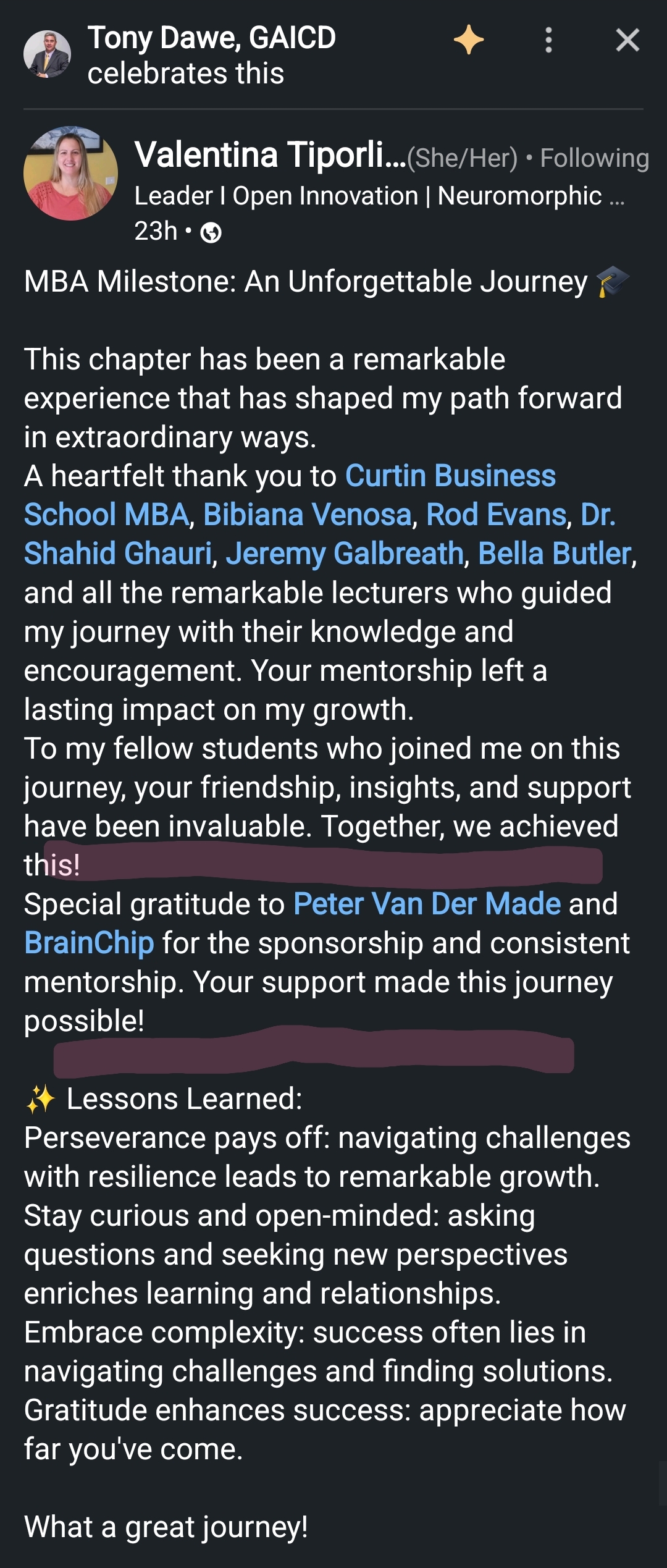This screenshot has width=667, height=1568.
Task: Tap the gold sparkle AI icon
Action: pyautogui.click(x=469, y=40)
